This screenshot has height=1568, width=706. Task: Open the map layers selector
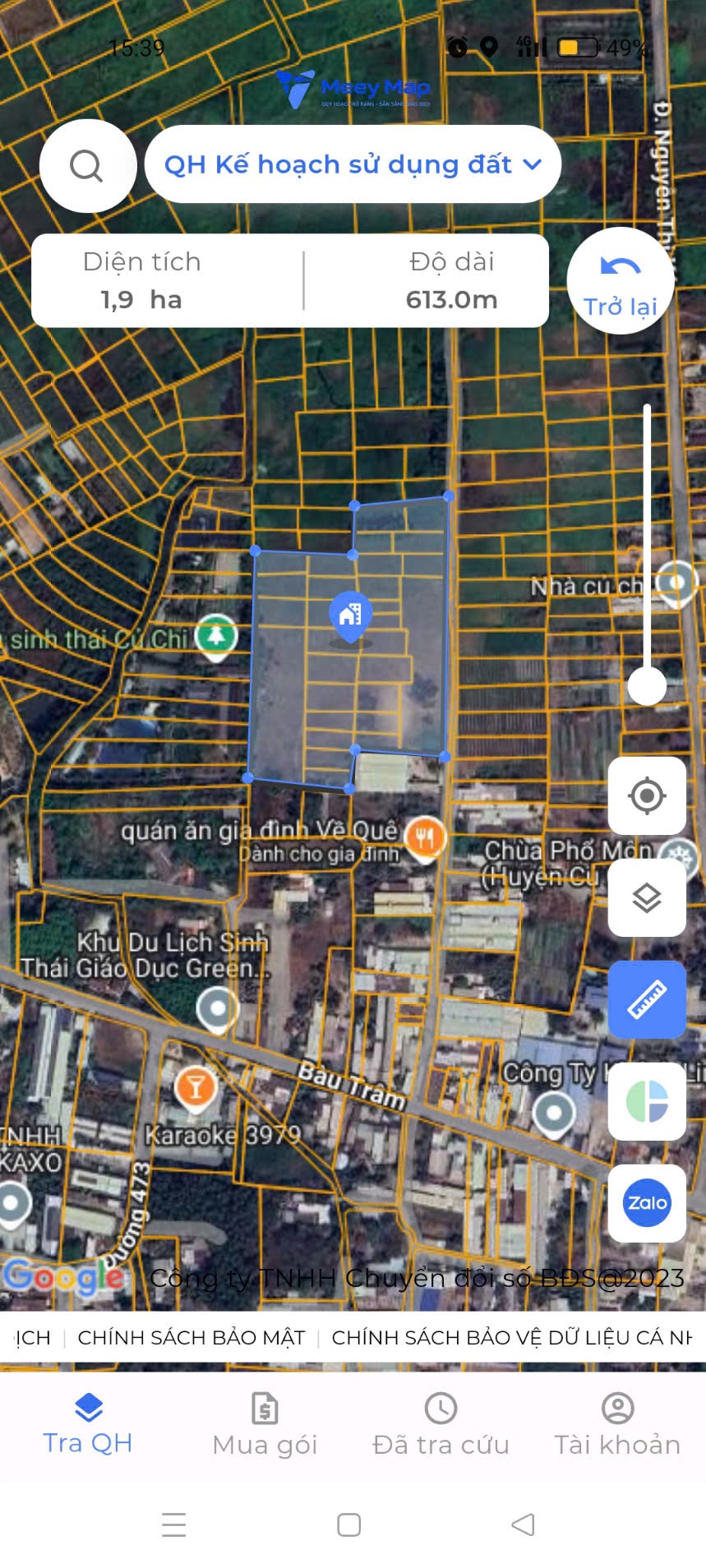coord(647,897)
